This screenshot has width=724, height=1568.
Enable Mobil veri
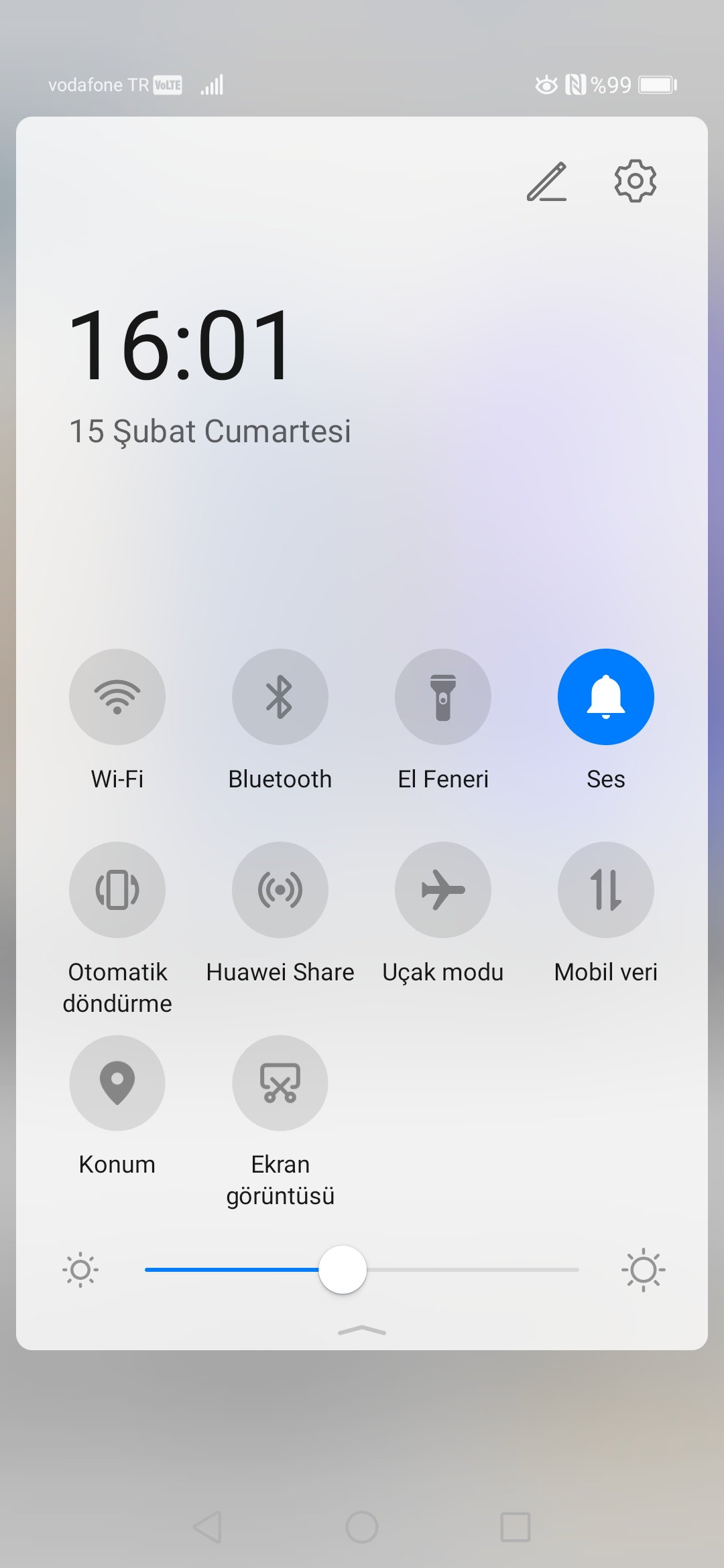pyautogui.click(x=606, y=890)
